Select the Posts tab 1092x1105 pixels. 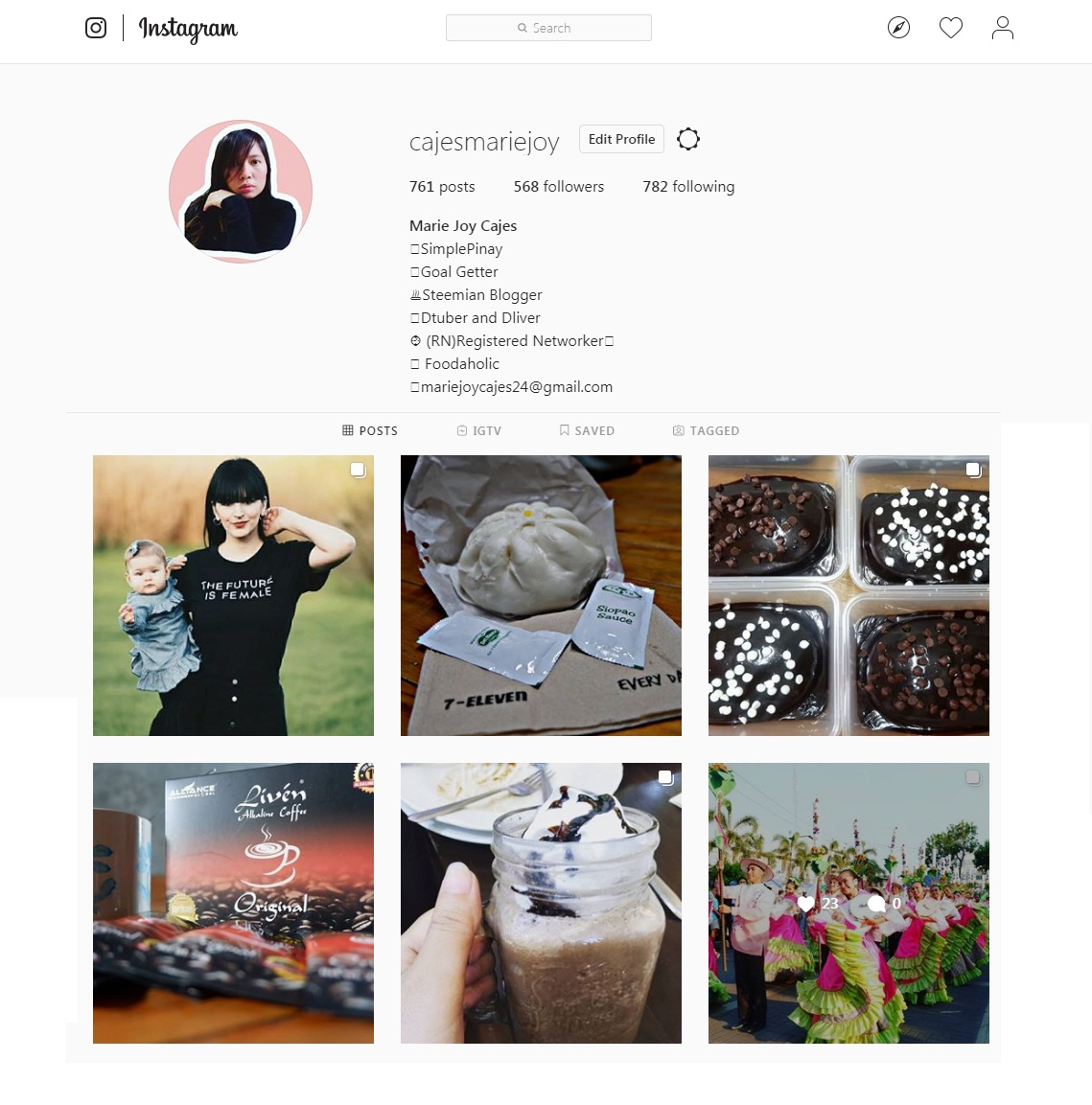pos(370,430)
